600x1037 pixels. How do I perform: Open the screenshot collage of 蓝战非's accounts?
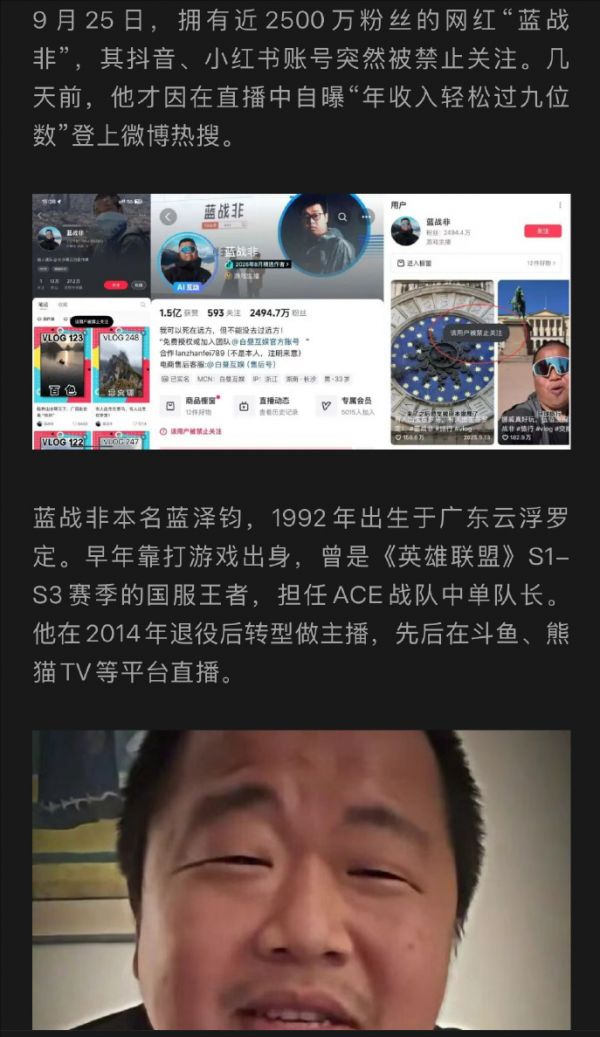(x=300, y=320)
